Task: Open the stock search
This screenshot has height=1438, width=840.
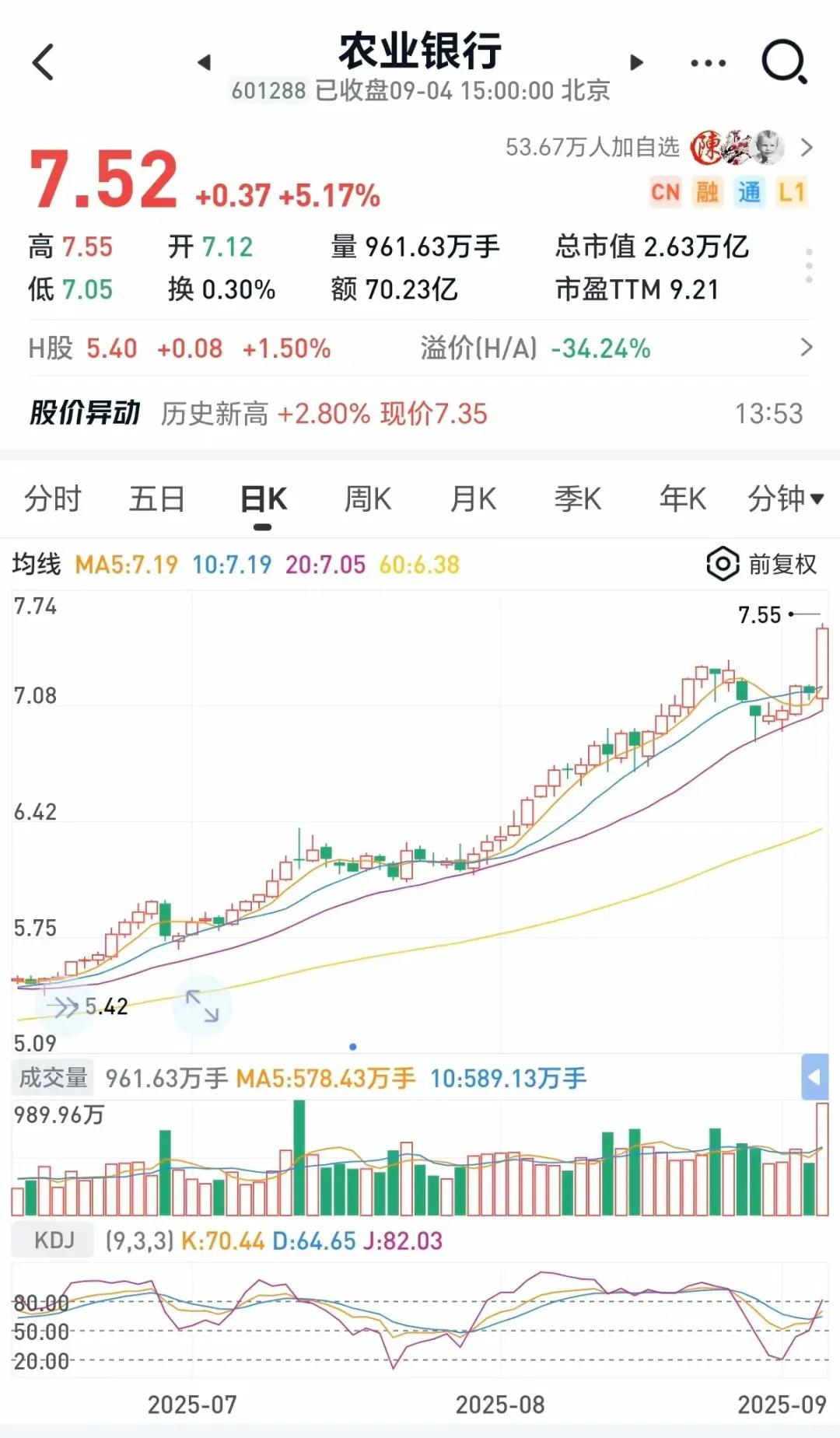Action: click(784, 62)
